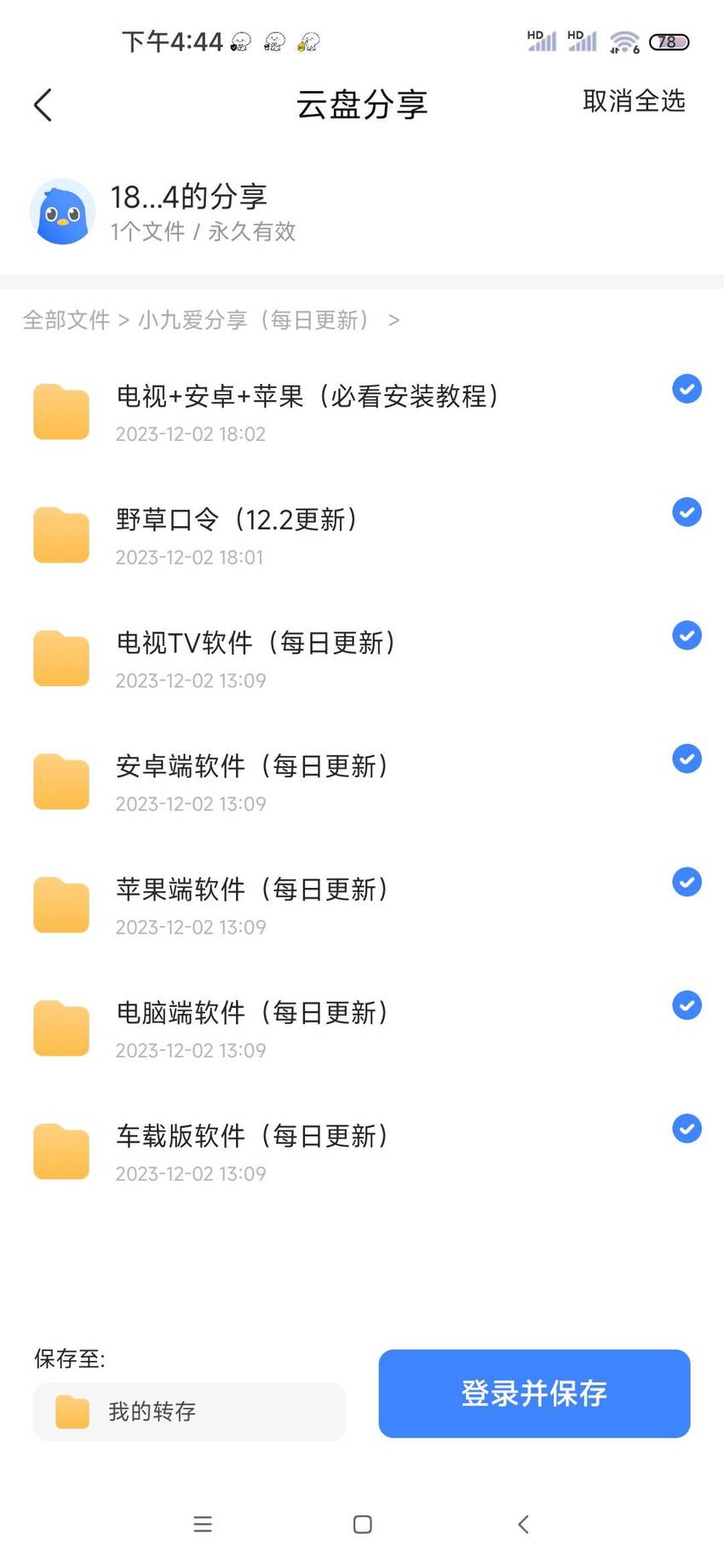Uncheck the 野草口令（12.2更新）folder
The width and height of the screenshot is (724, 1568).
tap(687, 512)
